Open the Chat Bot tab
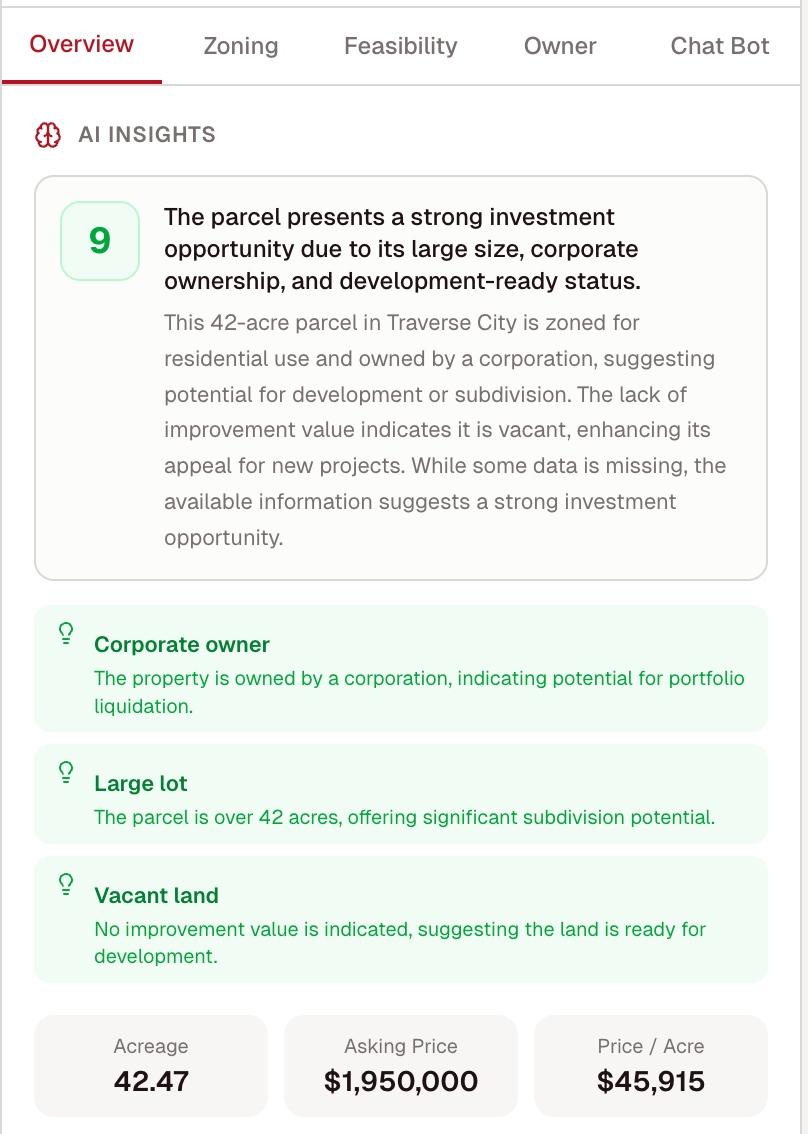 (720, 46)
